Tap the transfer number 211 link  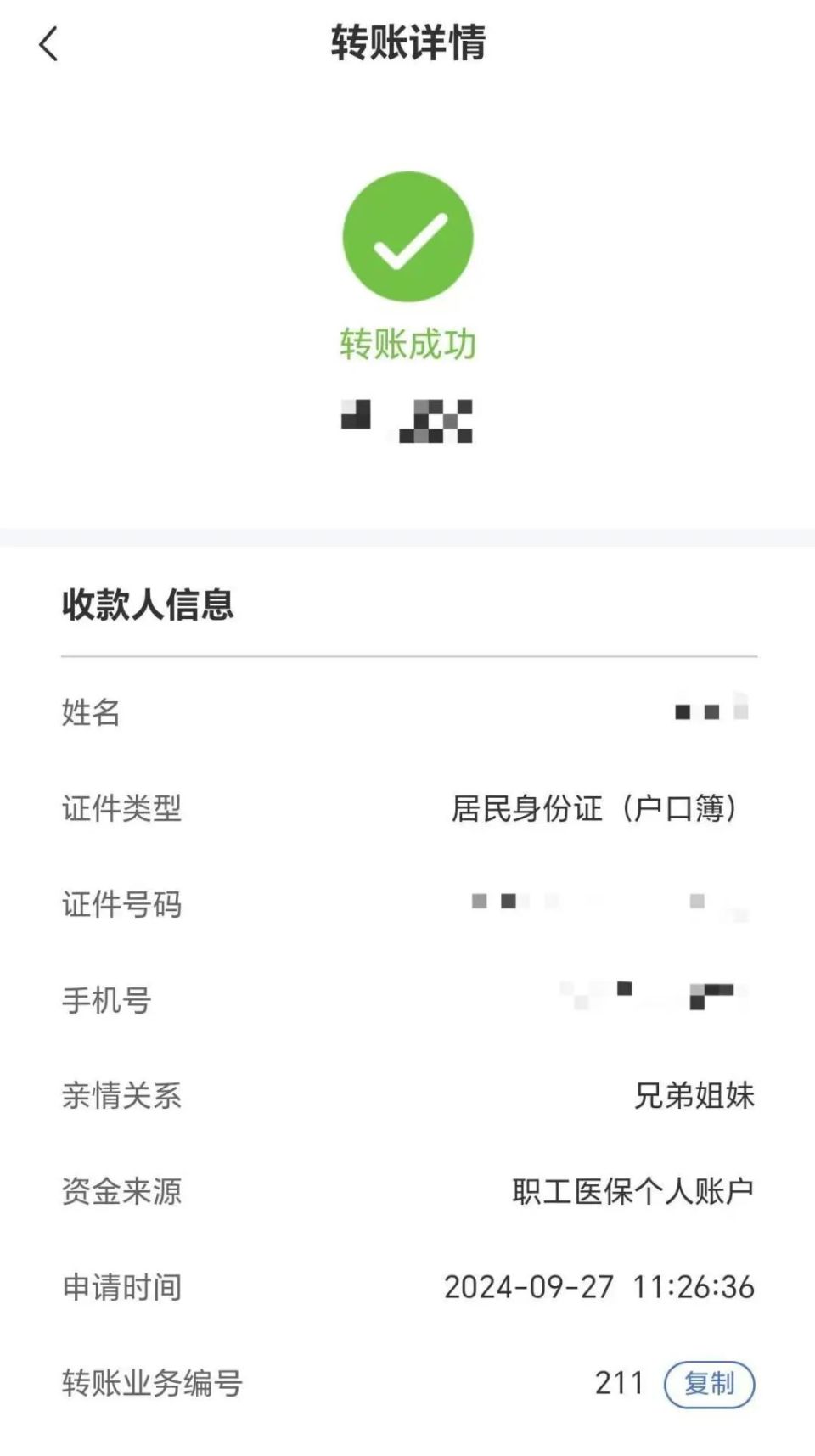point(619,1384)
